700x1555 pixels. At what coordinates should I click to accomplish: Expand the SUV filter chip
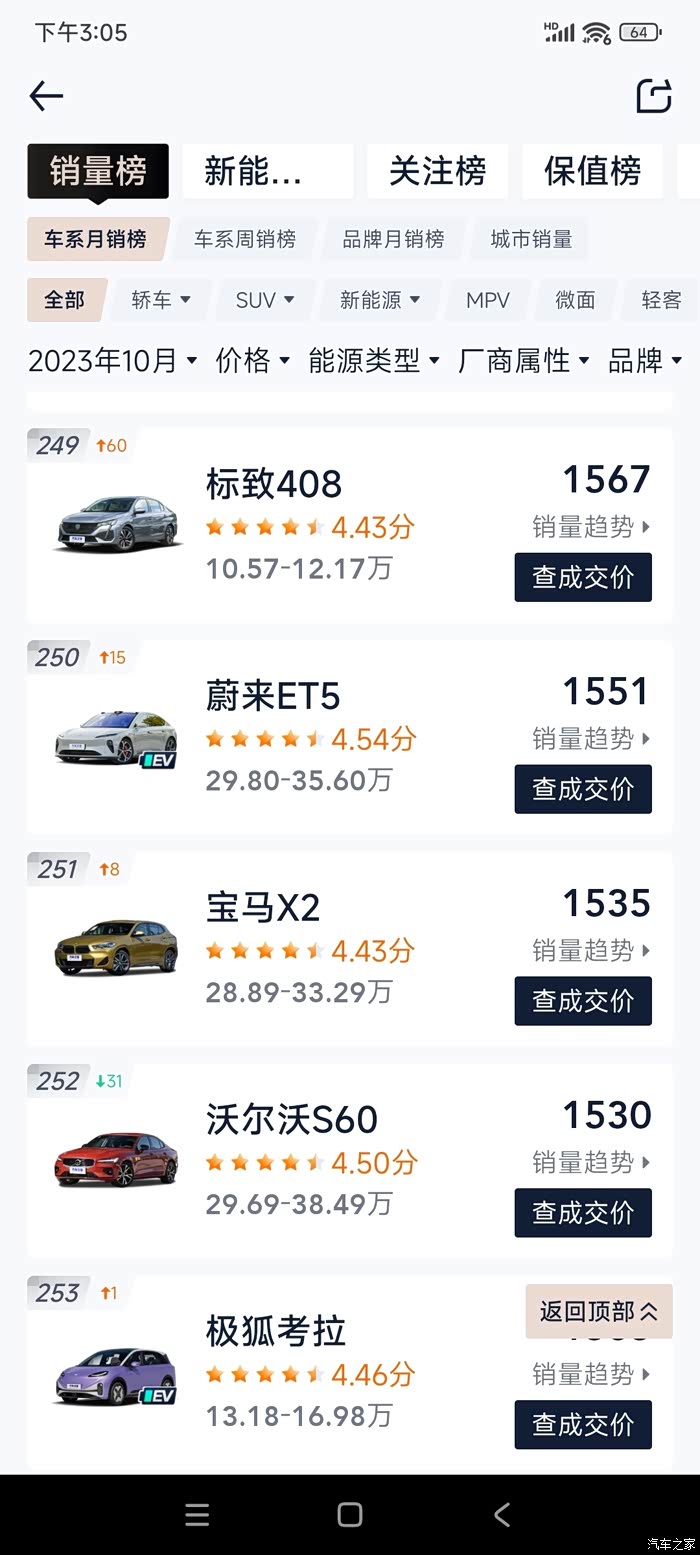click(265, 299)
